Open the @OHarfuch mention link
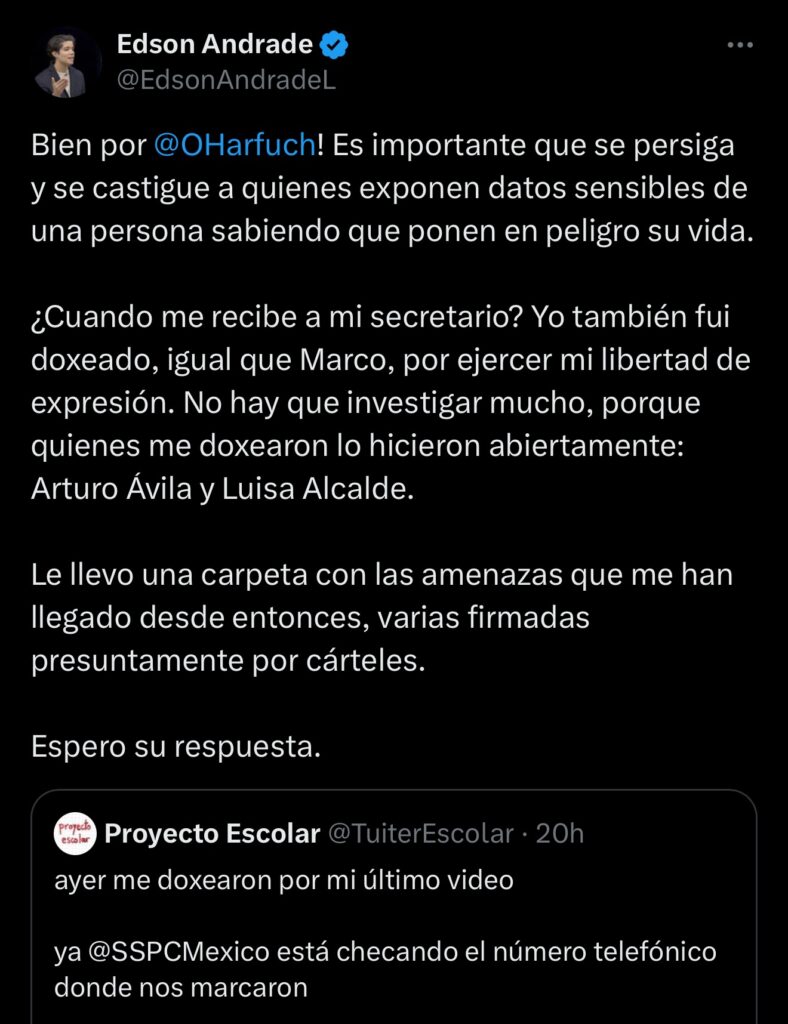788x1024 pixels. 235,145
